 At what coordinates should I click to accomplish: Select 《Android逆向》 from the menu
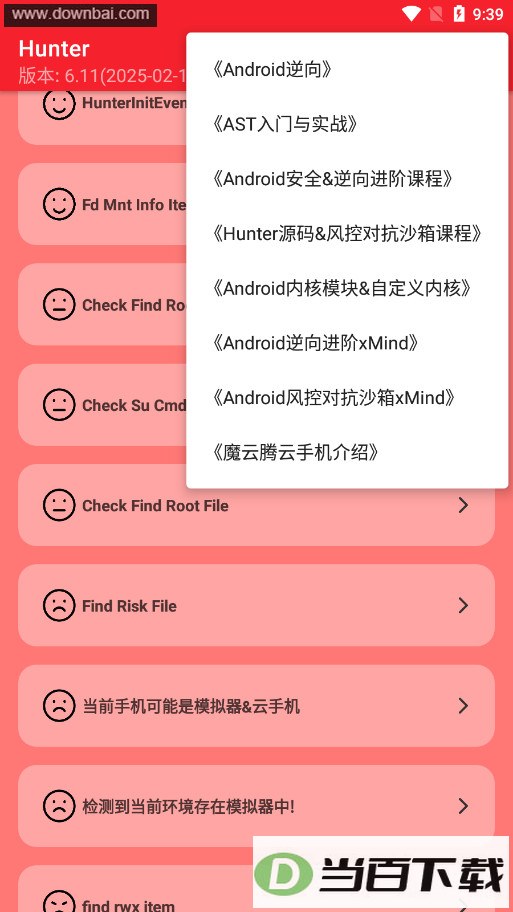tap(347, 70)
